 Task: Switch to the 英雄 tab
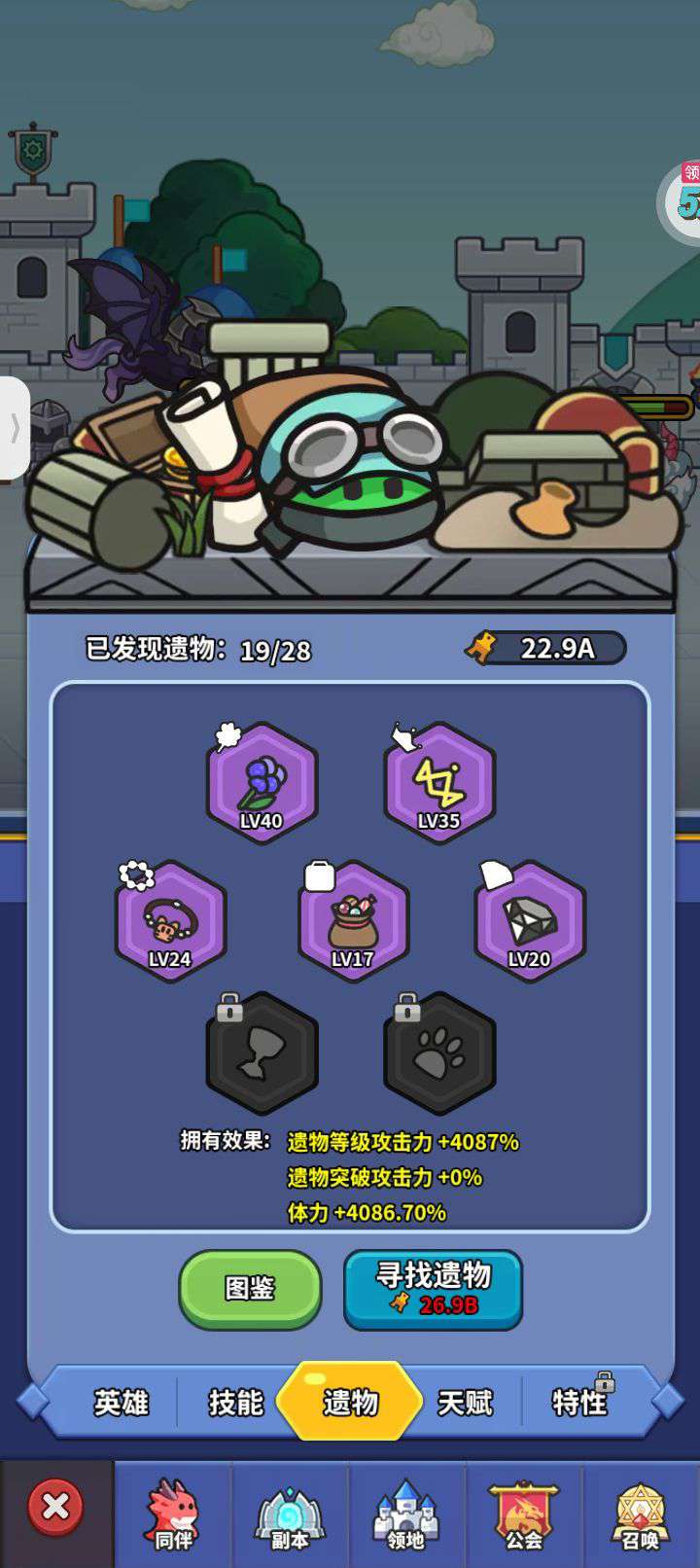[x=122, y=1402]
